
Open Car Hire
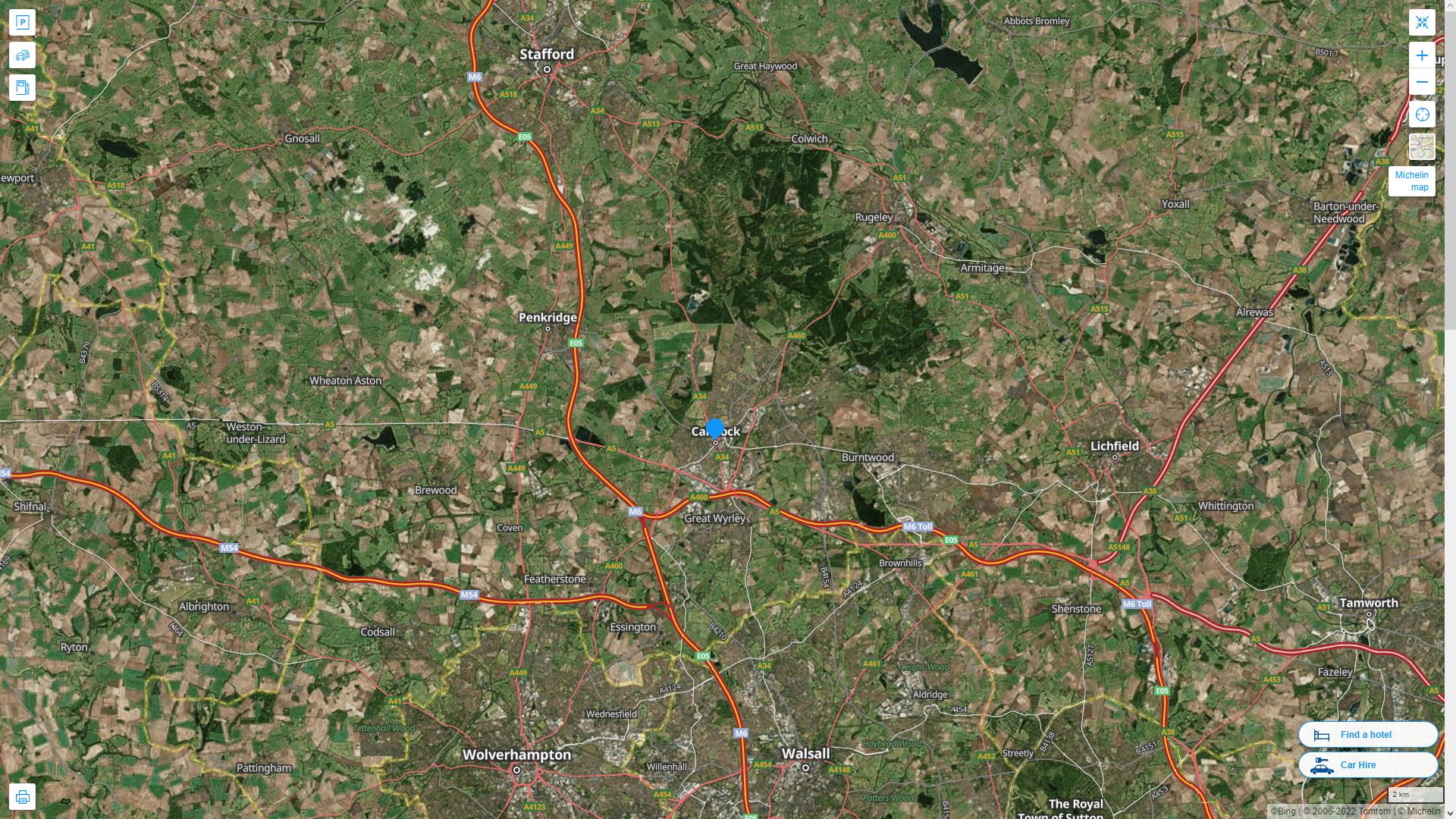pos(1367,764)
